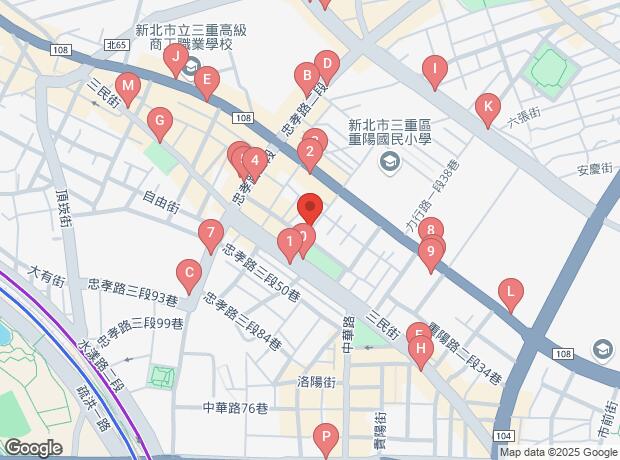Tap numbered marker 7

pyautogui.click(x=209, y=235)
